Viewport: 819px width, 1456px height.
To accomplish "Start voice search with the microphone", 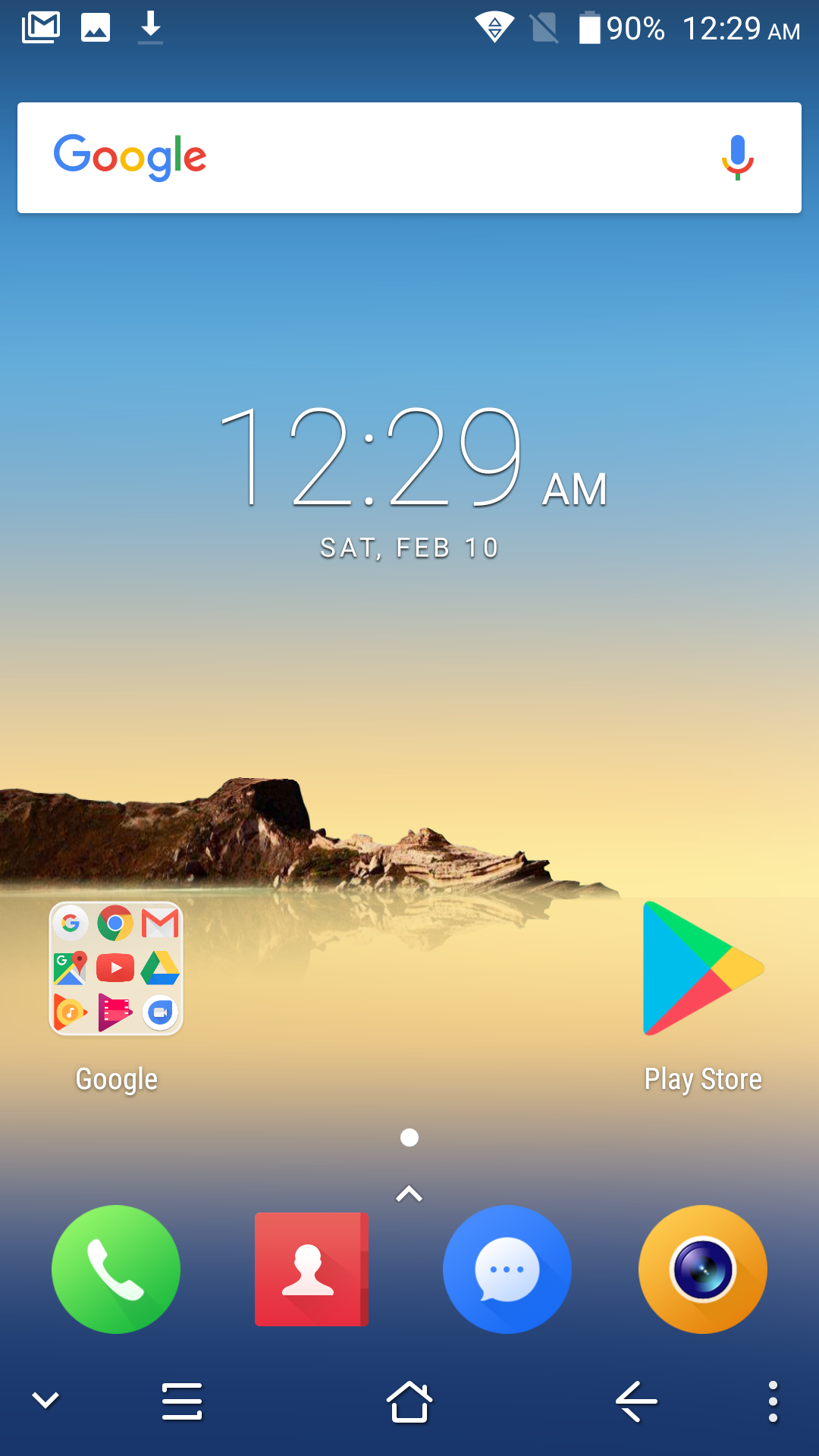I will click(737, 158).
